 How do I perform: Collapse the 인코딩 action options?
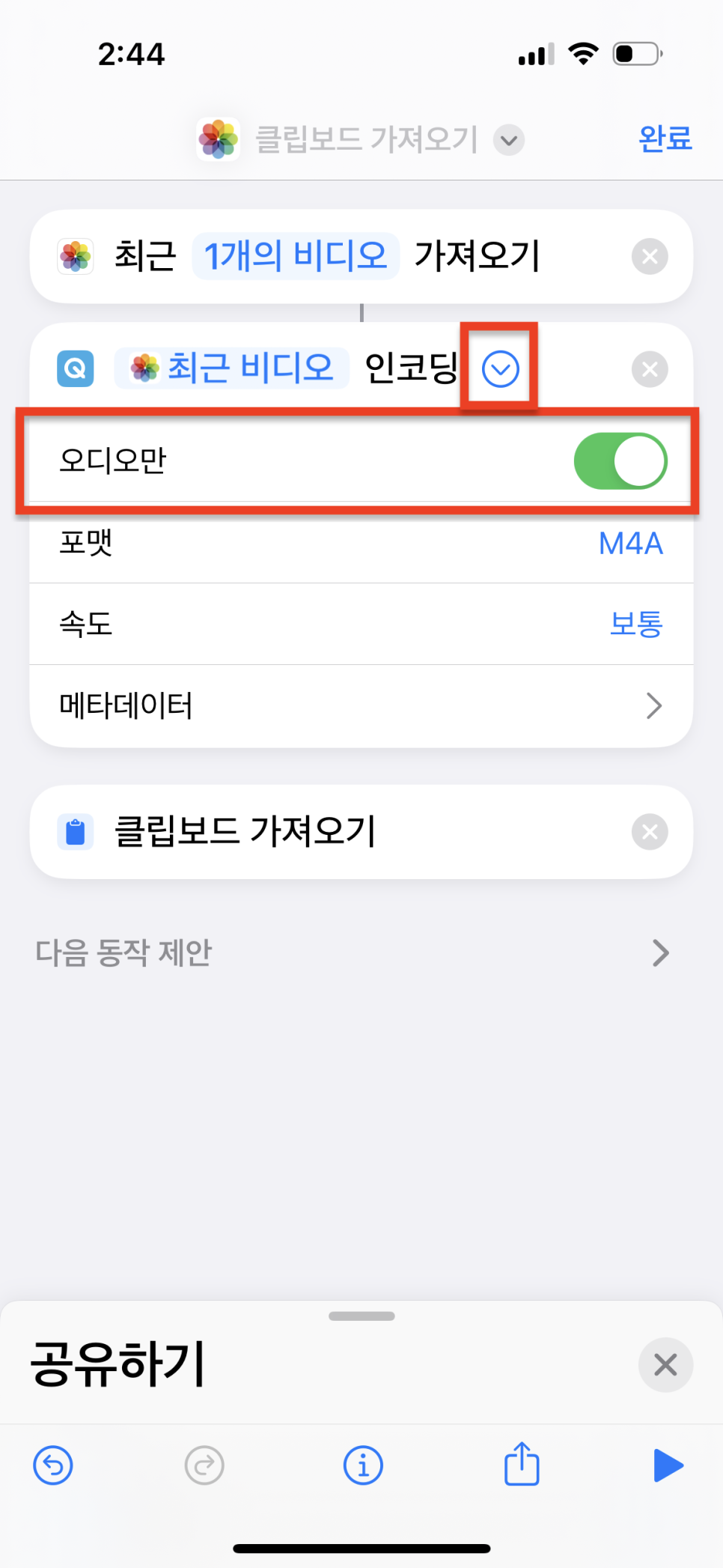tap(500, 369)
